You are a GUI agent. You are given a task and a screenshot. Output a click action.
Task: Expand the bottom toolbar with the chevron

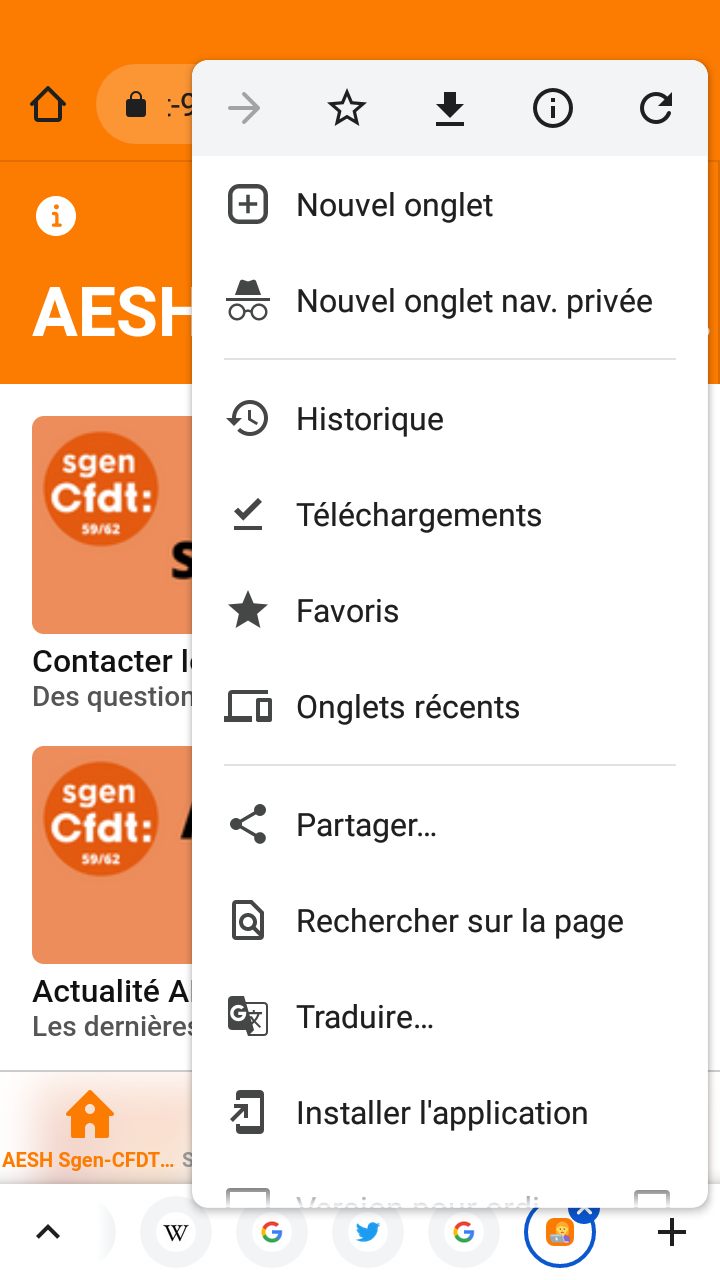(47, 1232)
